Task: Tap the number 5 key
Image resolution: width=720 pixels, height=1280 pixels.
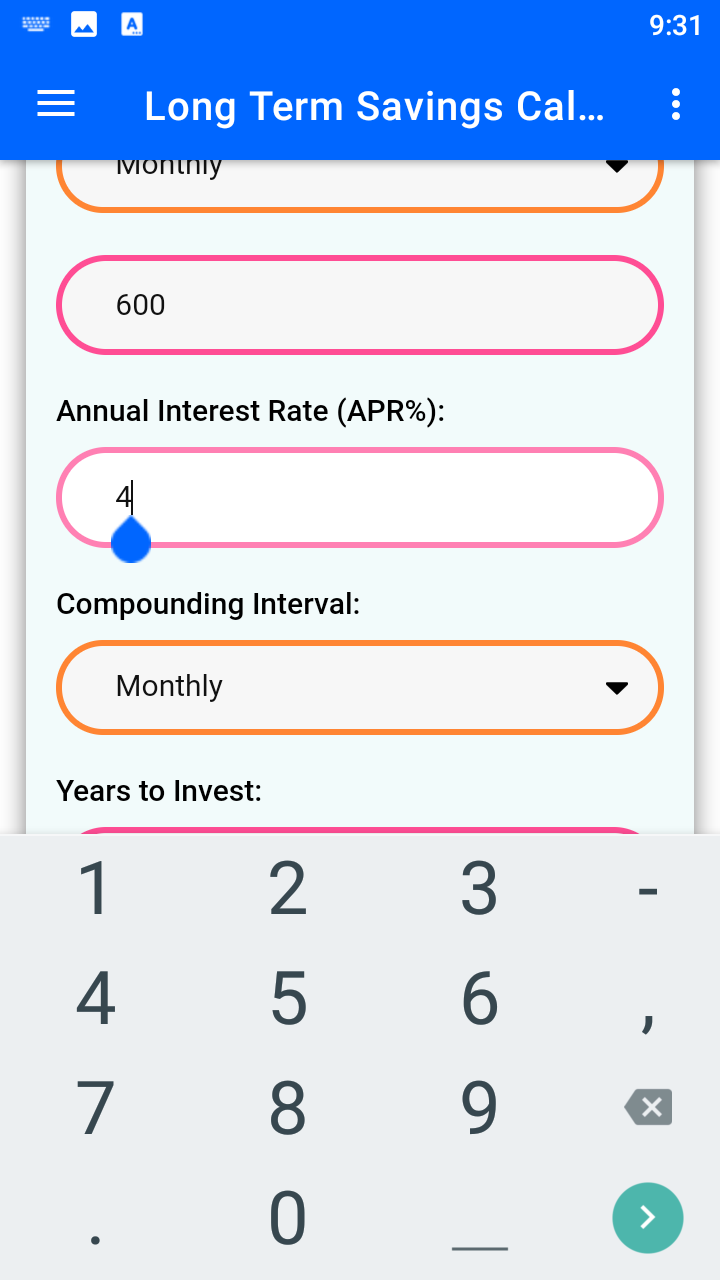Action: pos(287,997)
